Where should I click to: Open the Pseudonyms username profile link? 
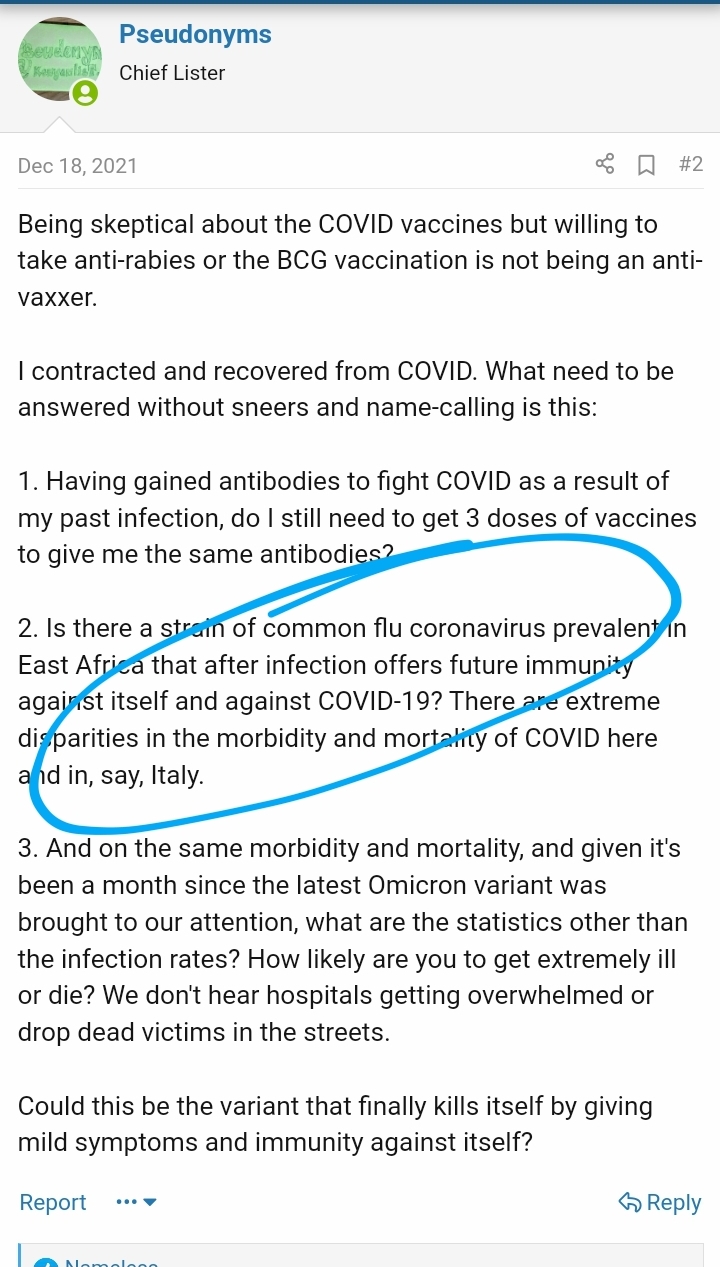click(x=195, y=34)
